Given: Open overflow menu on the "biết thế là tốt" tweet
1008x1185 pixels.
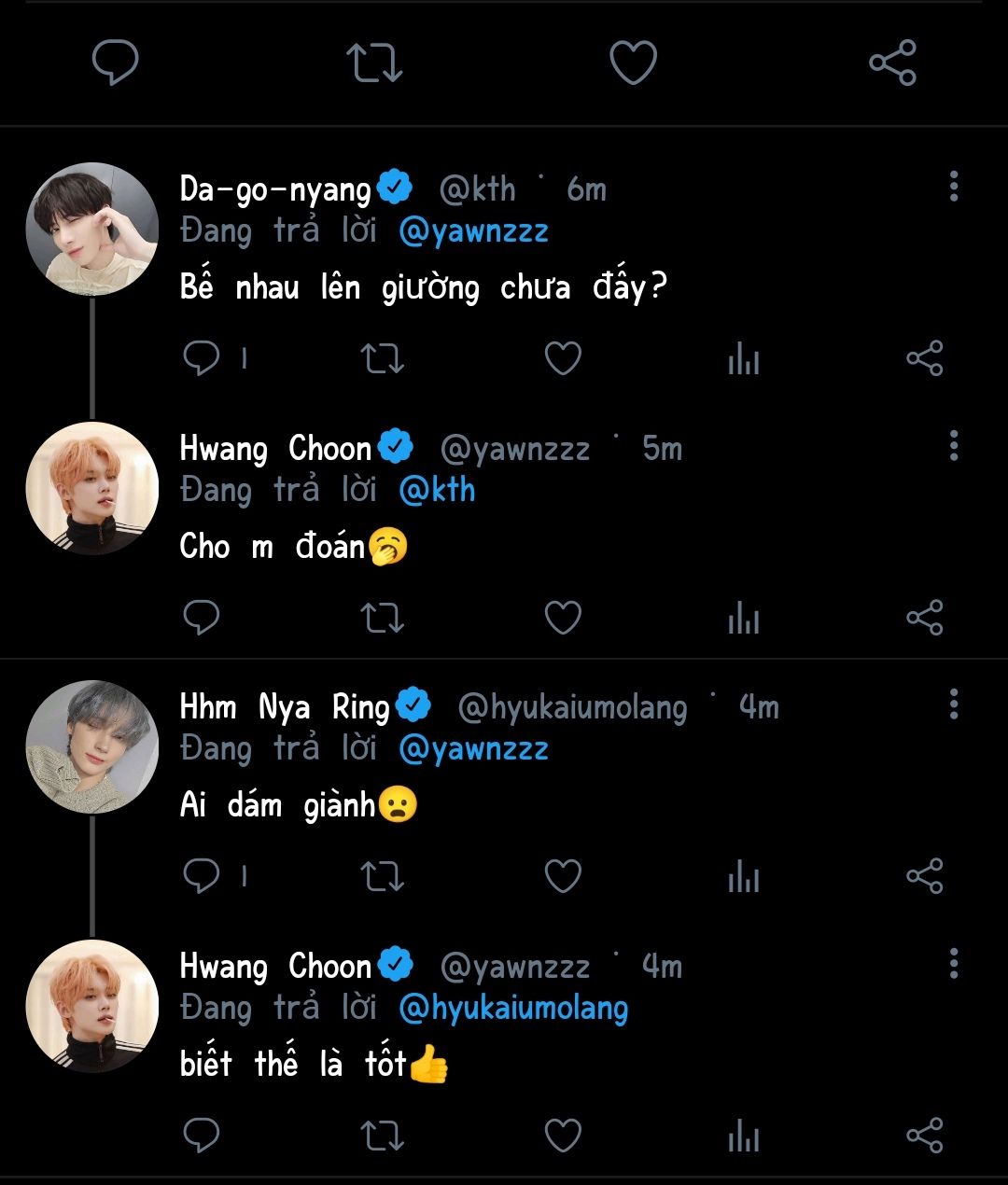Looking at the screenshot, I should click(x=953, y=963).
